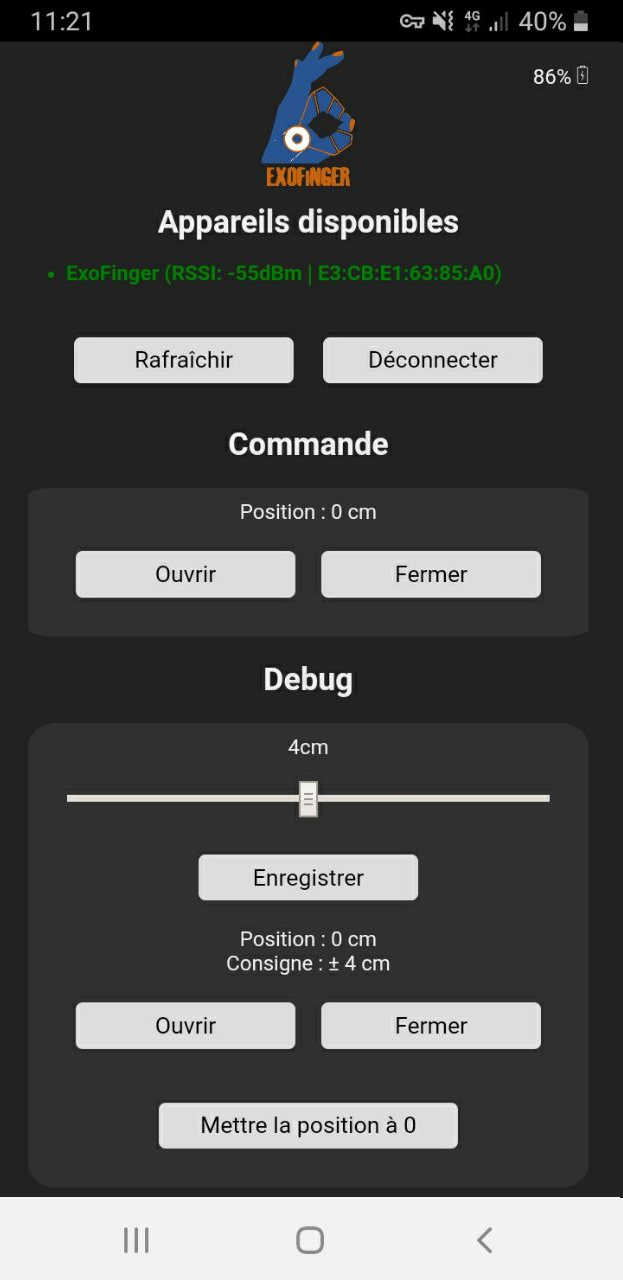The width and height of the screenshot is (623, 1280).
Task: Tap the 4cm slider handle
Action: [x=308, y=799]
